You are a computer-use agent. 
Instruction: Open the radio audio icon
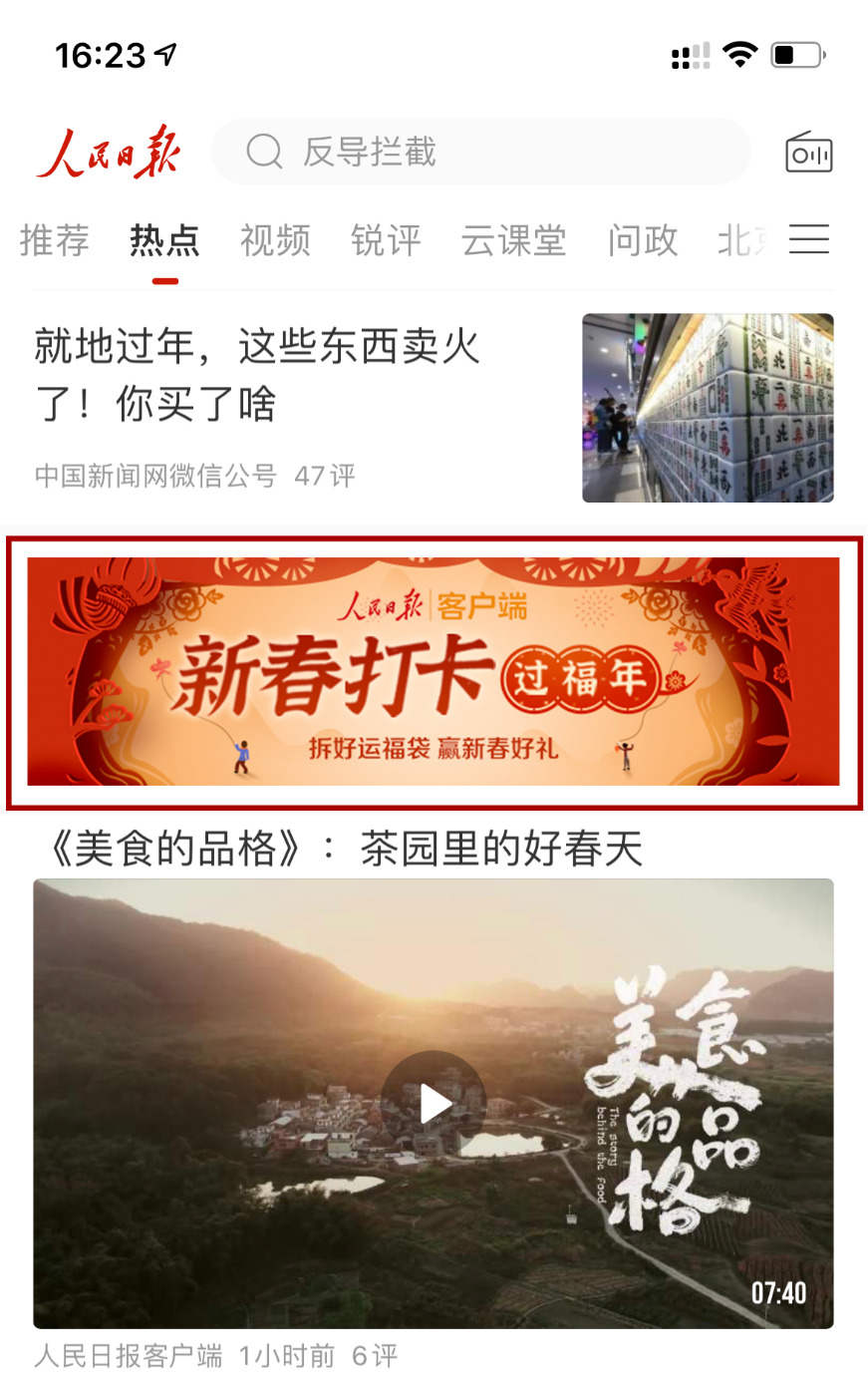coord(808,153)
